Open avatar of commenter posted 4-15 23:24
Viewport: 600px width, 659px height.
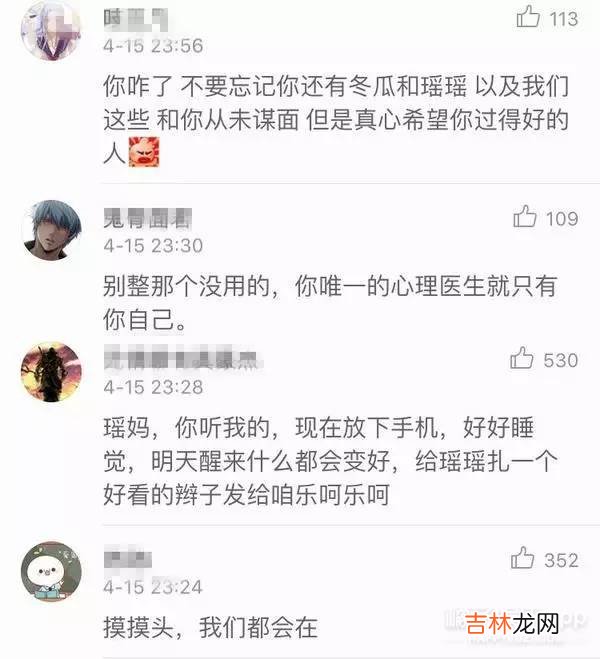point(50,571)
